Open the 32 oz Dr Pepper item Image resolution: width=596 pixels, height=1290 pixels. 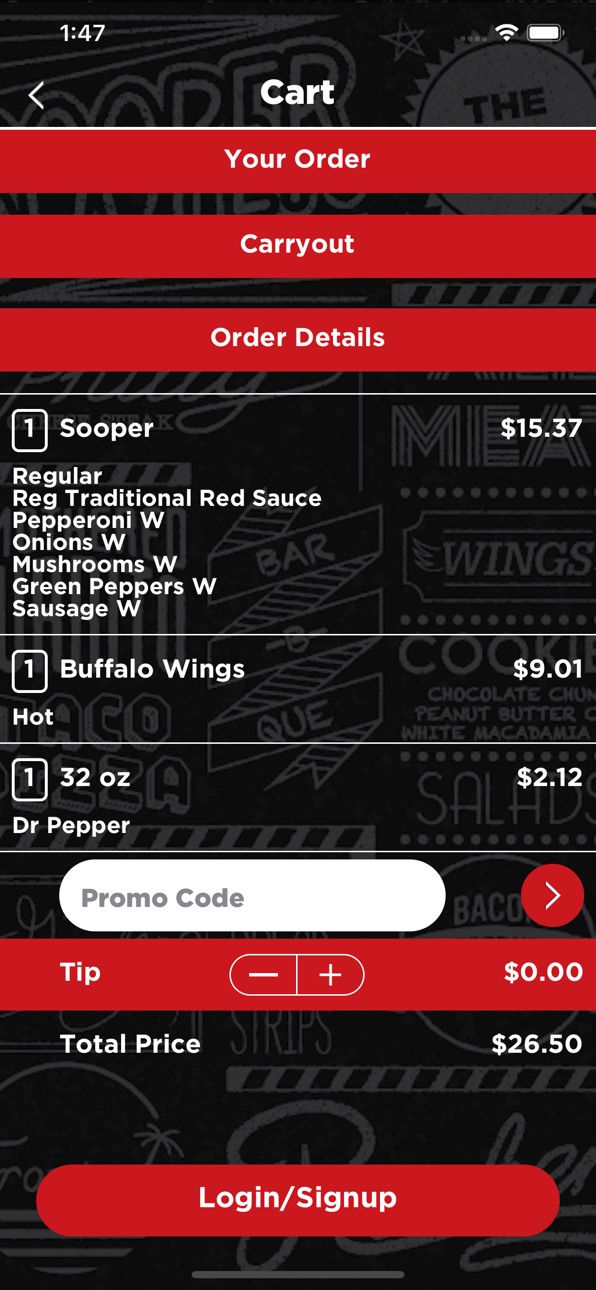pos(298,798)
